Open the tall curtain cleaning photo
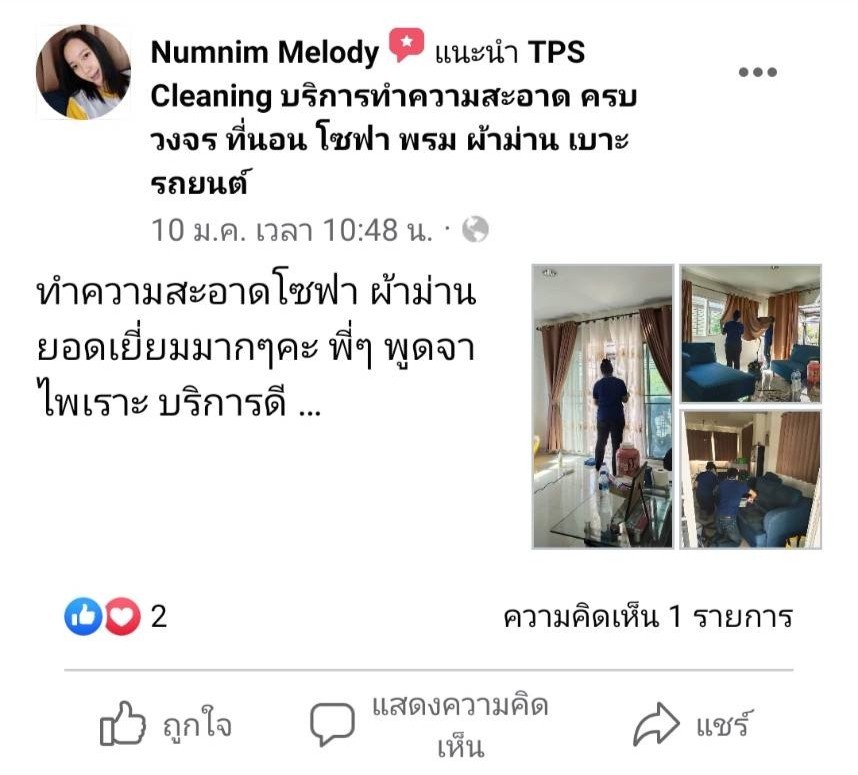This screenshot has width=858, height=775. [602, 406]
